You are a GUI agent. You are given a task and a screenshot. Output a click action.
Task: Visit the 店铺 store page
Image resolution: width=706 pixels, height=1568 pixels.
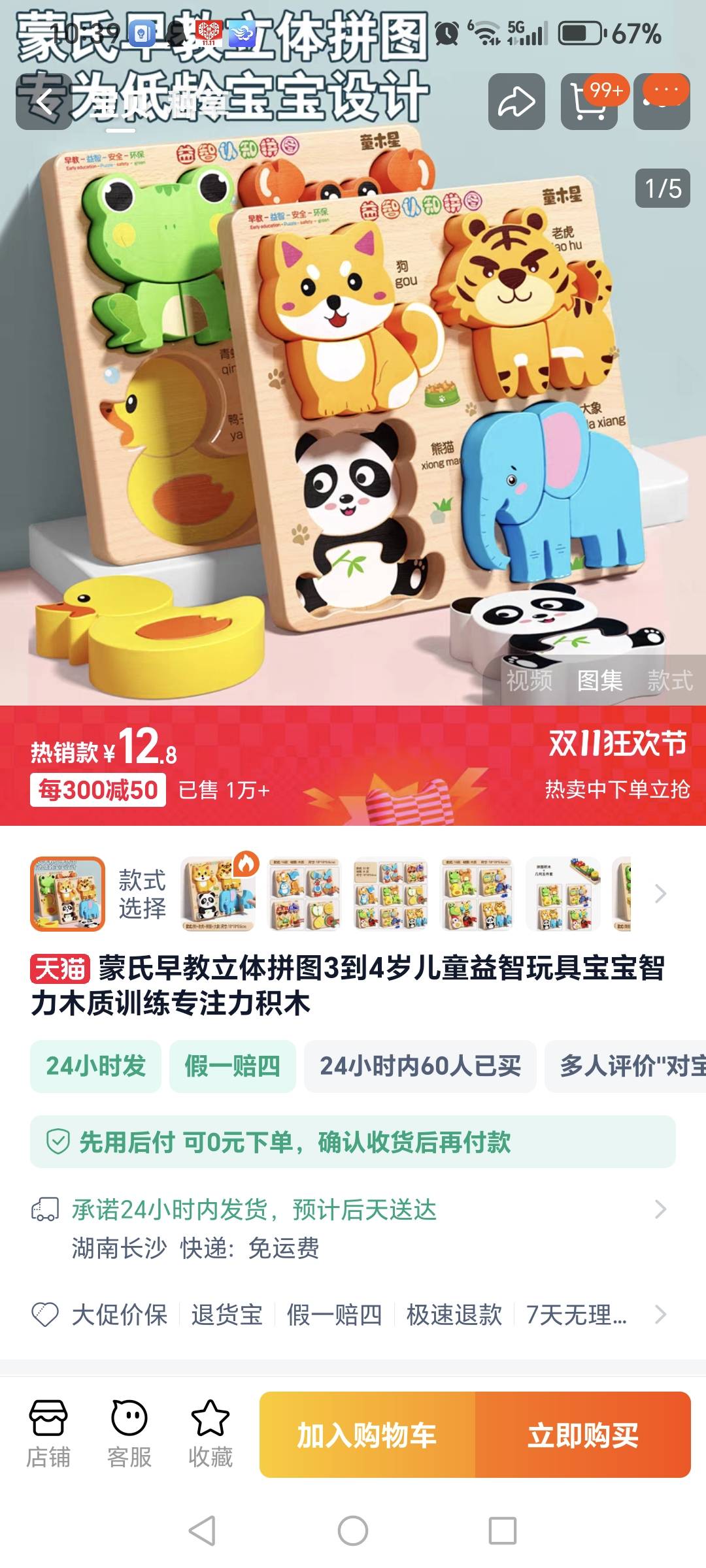(x=48, y=1435)
